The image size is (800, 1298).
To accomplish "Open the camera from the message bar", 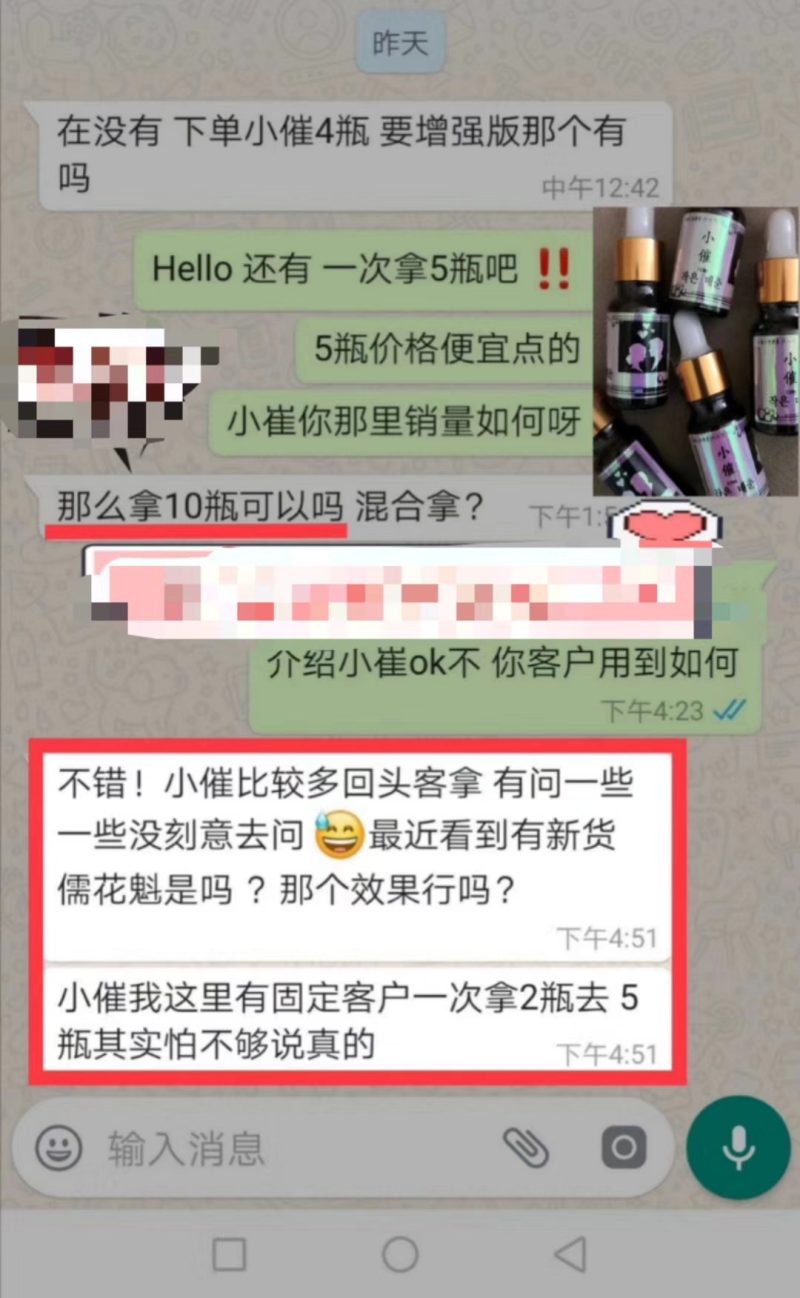I will (624, 1148).
